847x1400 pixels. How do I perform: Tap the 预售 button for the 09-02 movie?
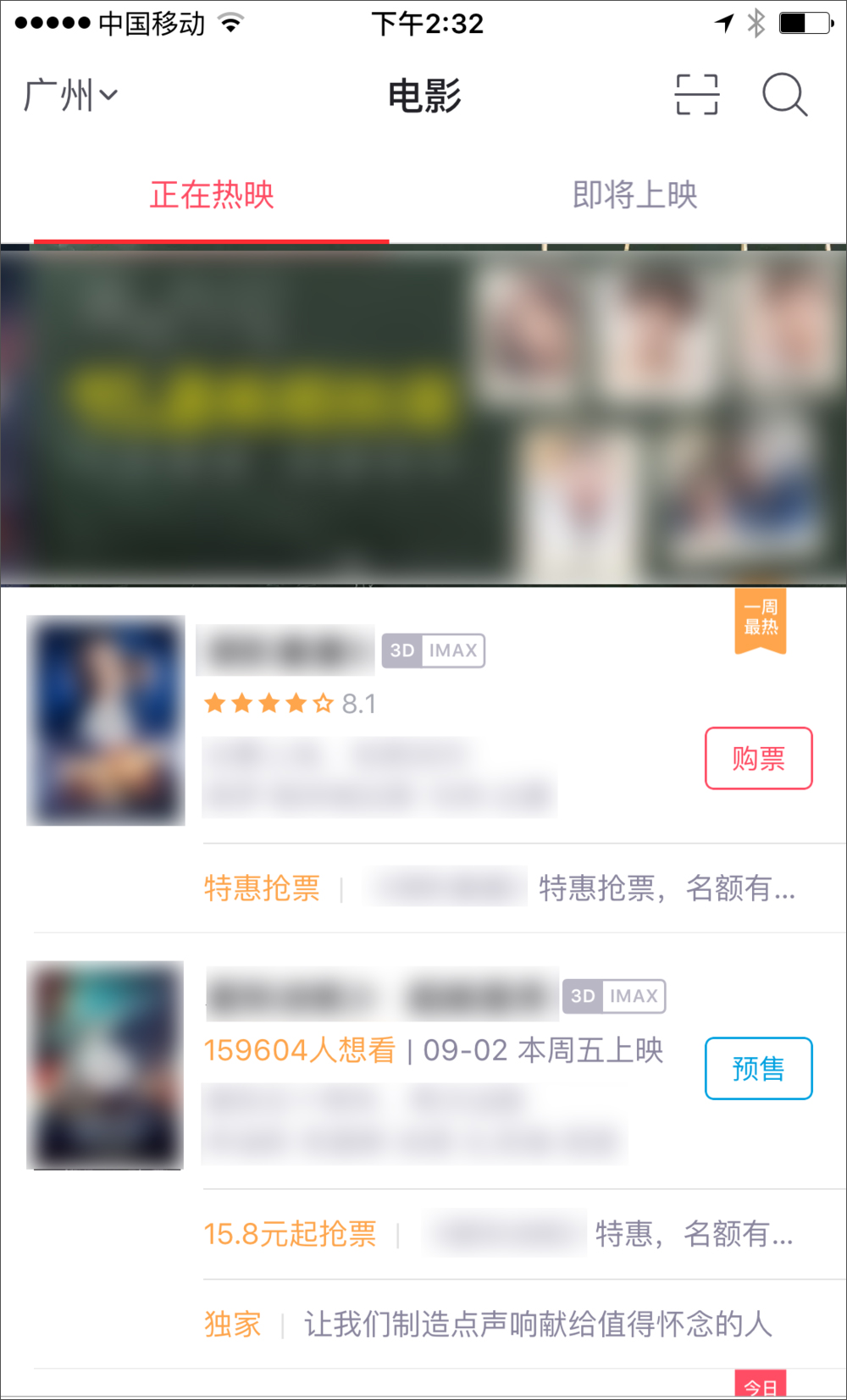coord(758,1068)
